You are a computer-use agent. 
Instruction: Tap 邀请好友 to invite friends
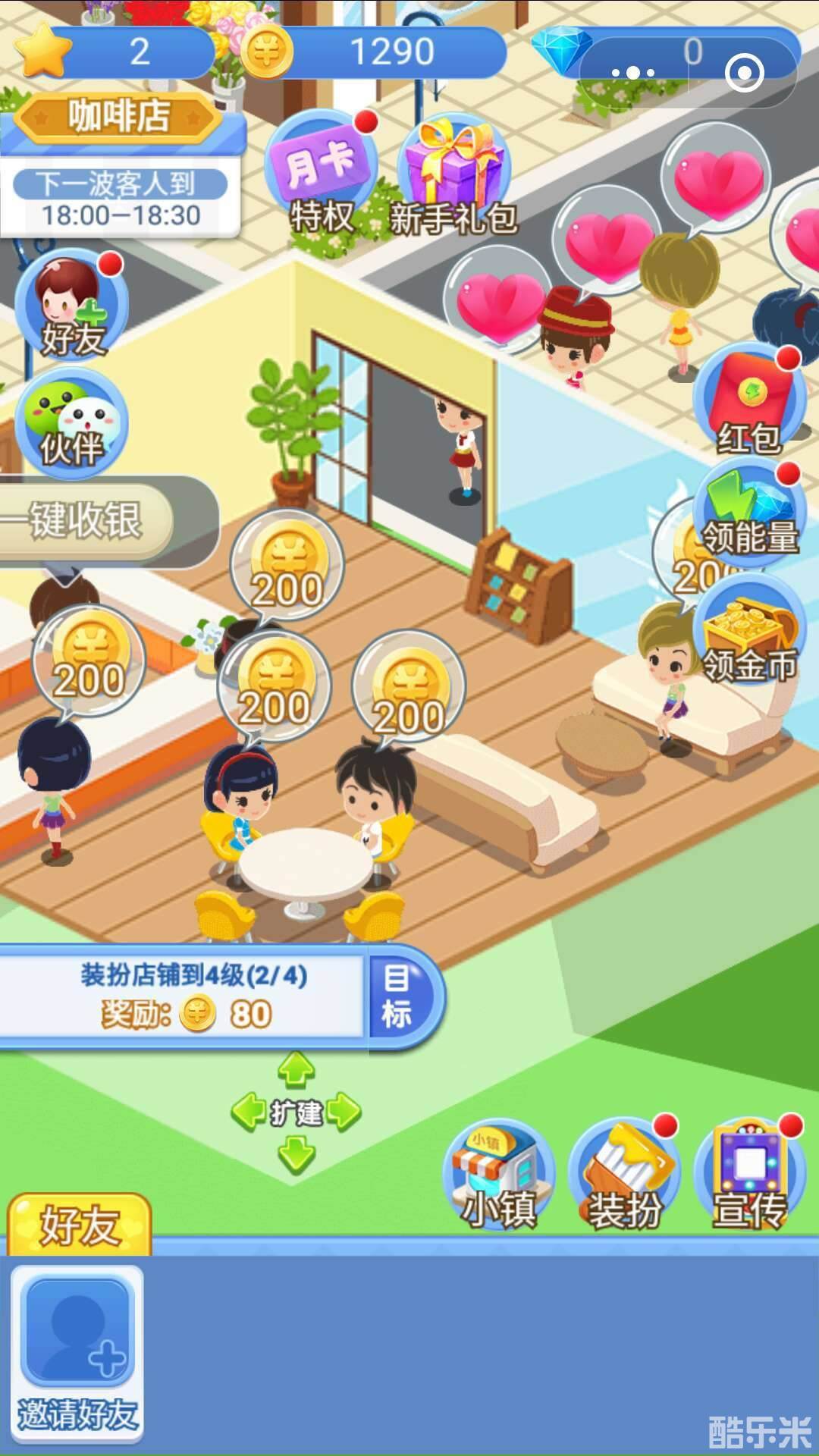pos(77,1350)
